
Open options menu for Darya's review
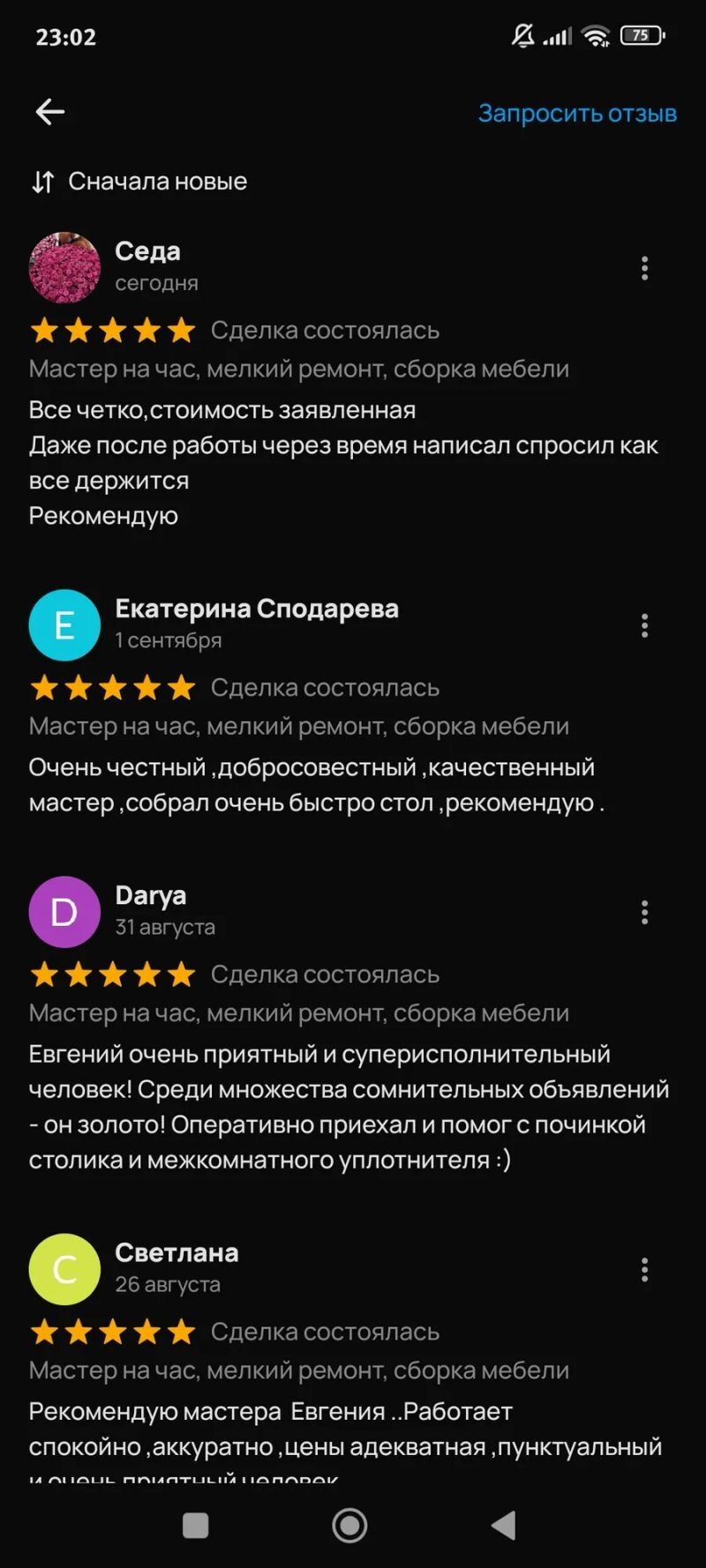645,912
